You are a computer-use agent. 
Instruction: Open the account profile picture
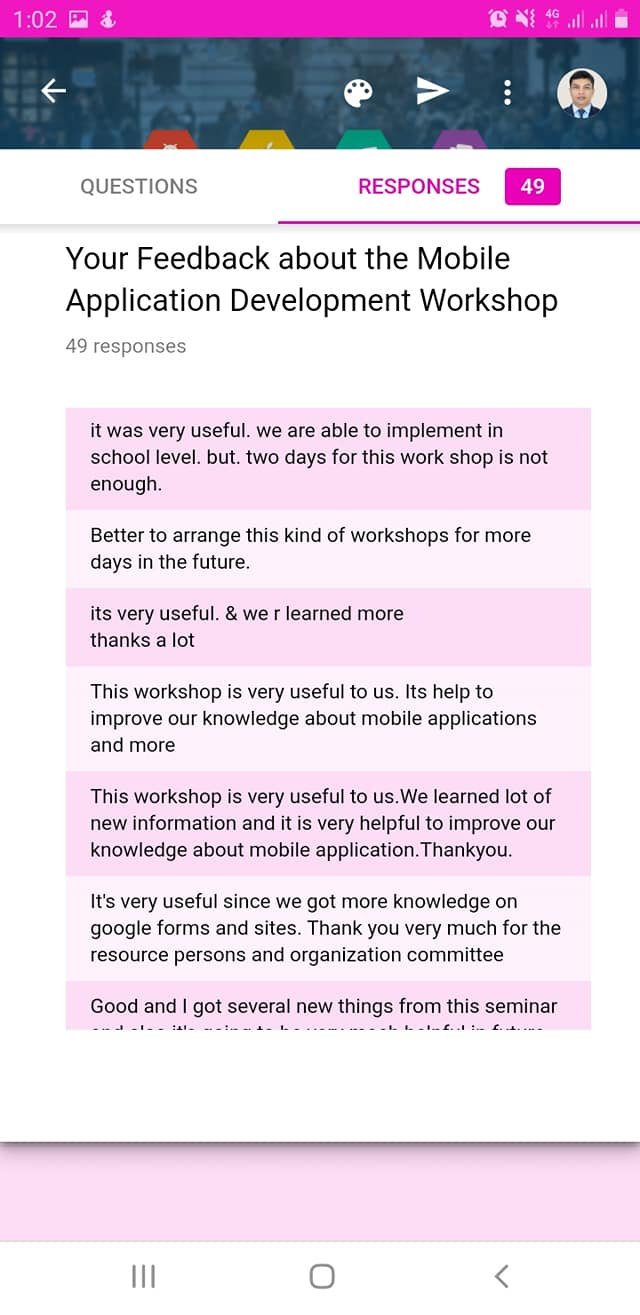tap(581, 93)
